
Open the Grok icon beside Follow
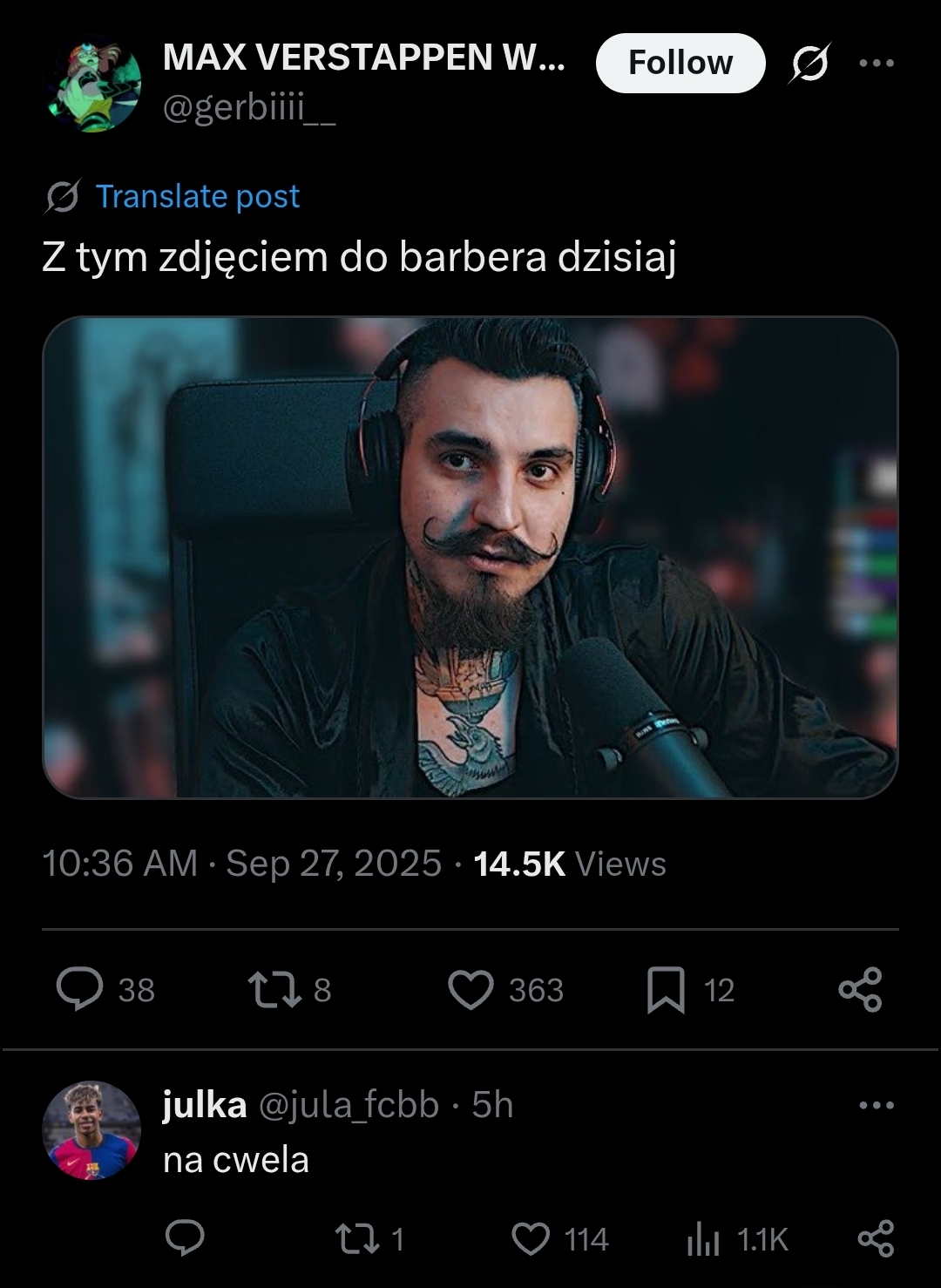(x=810, y=63)
